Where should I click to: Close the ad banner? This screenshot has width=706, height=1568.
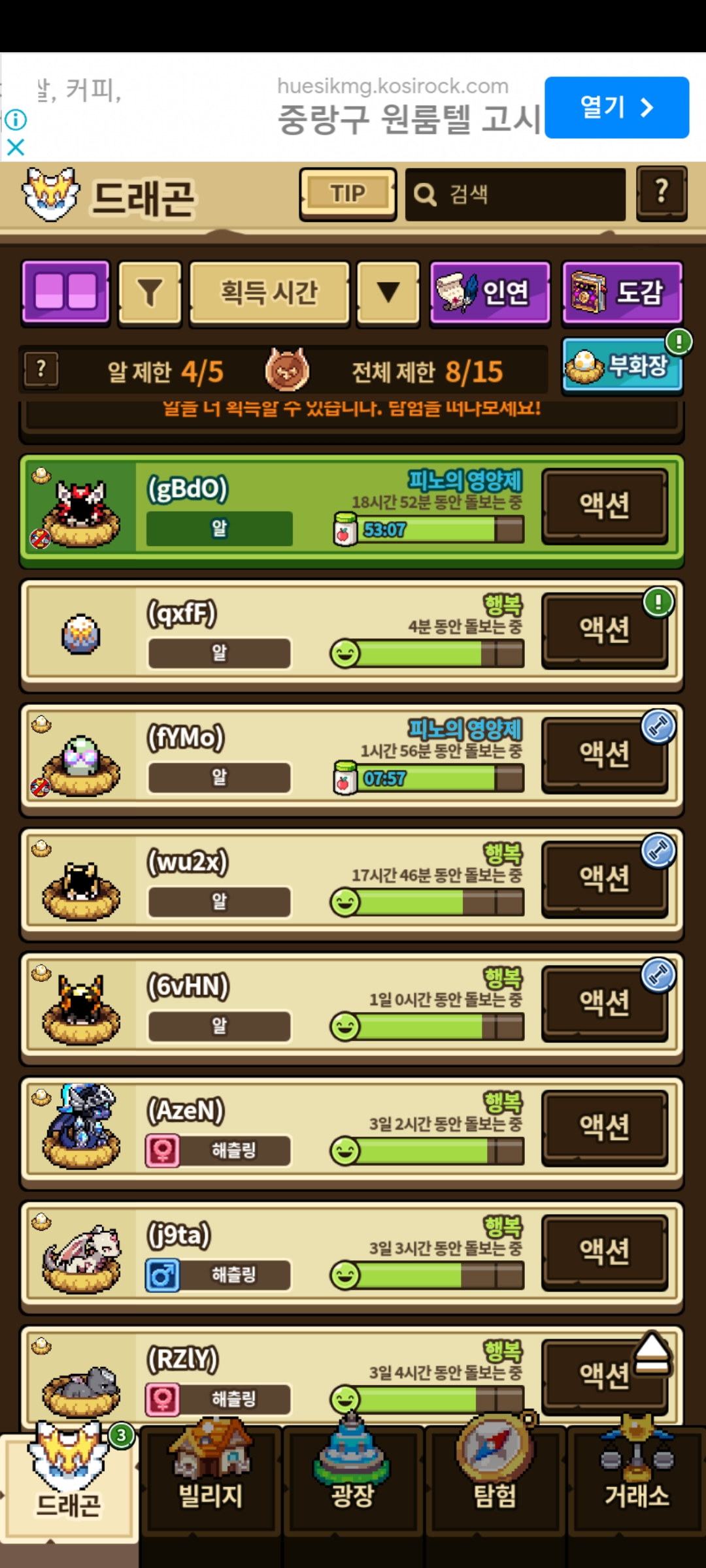pos(16,148)
